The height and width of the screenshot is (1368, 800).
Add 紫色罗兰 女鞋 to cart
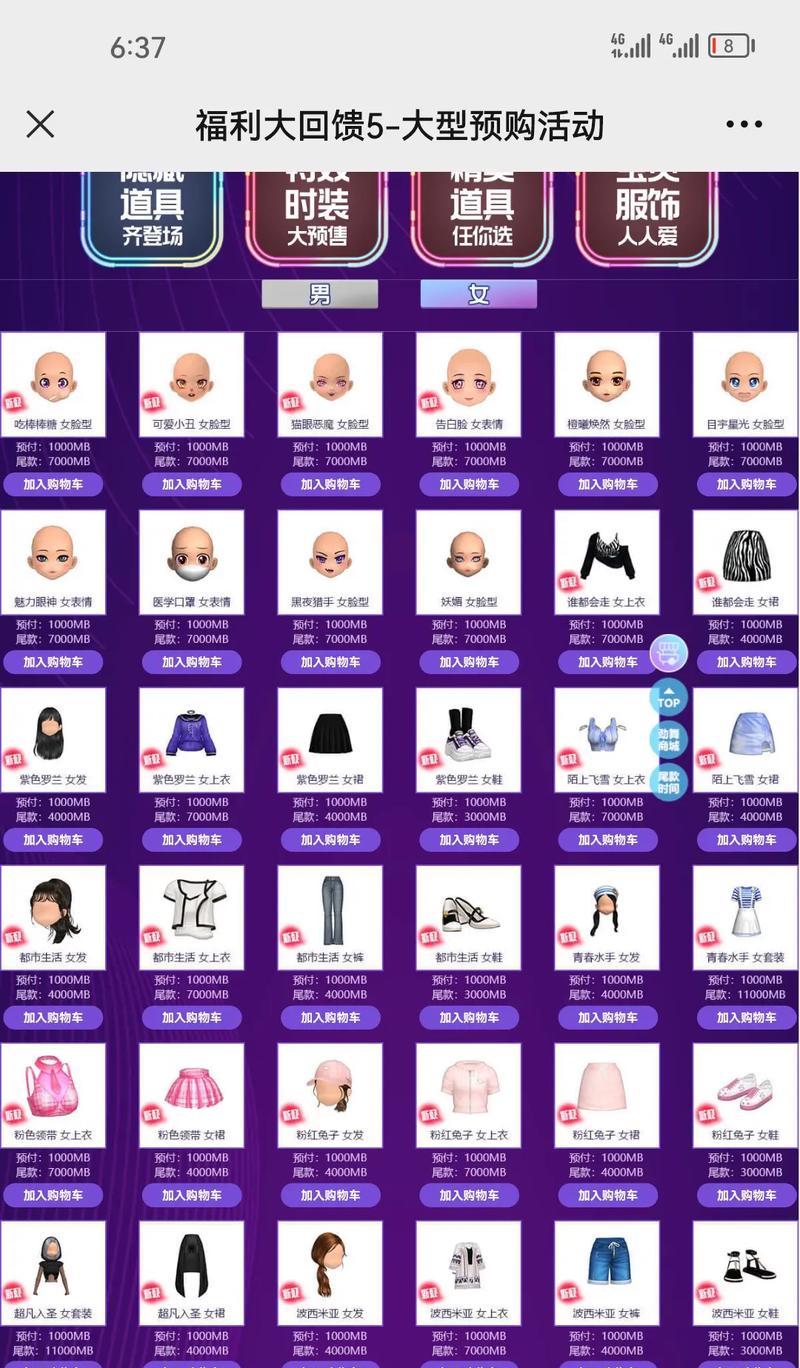pyautogui.click(x=469, y=840)
